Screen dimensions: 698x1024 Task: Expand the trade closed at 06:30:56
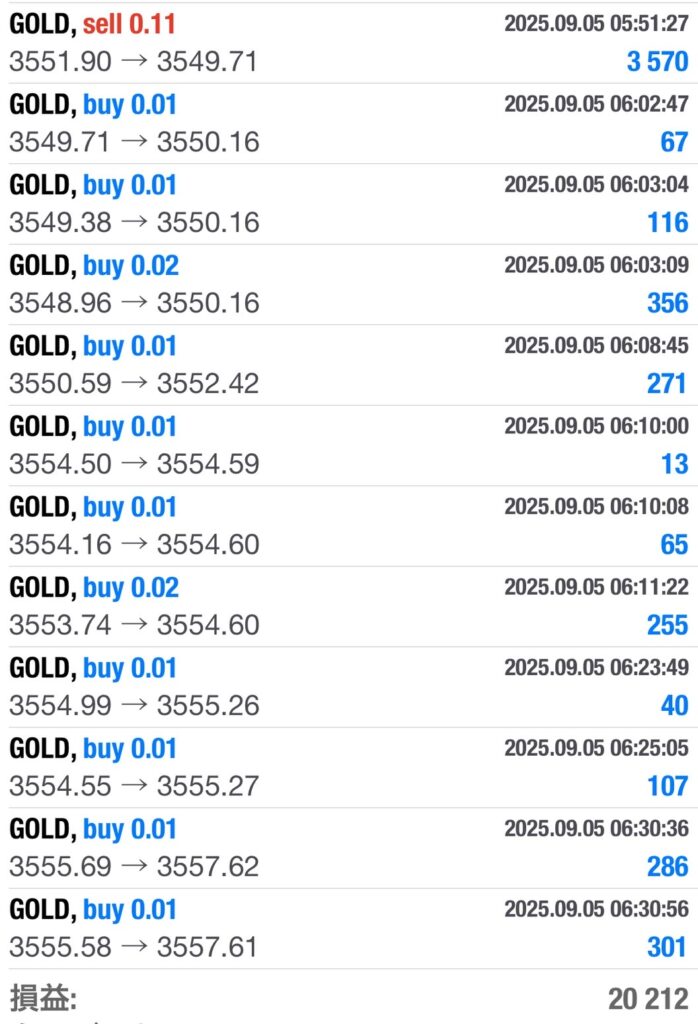tap(349, 928)
